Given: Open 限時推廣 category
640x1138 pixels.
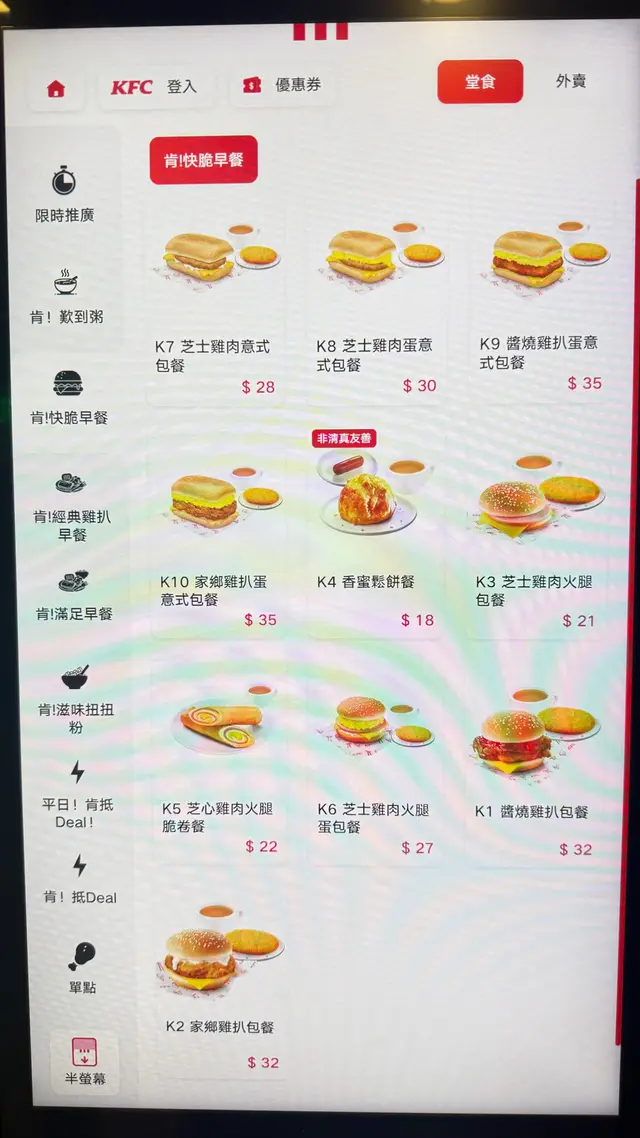Looking at the screenshot, I should pos(64,195).
